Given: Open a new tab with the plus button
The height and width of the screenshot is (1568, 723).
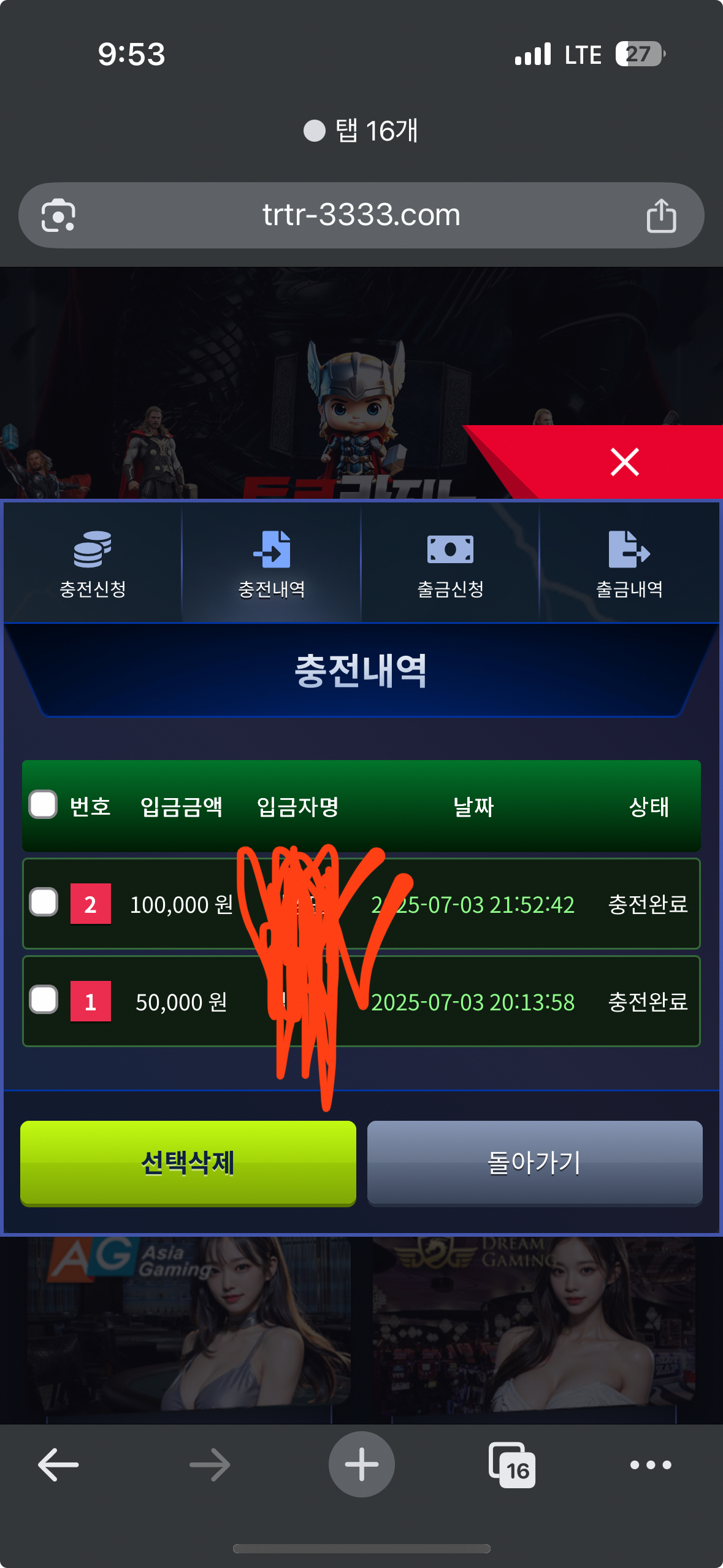Looking at the screenshot, I should point(361,1464).
